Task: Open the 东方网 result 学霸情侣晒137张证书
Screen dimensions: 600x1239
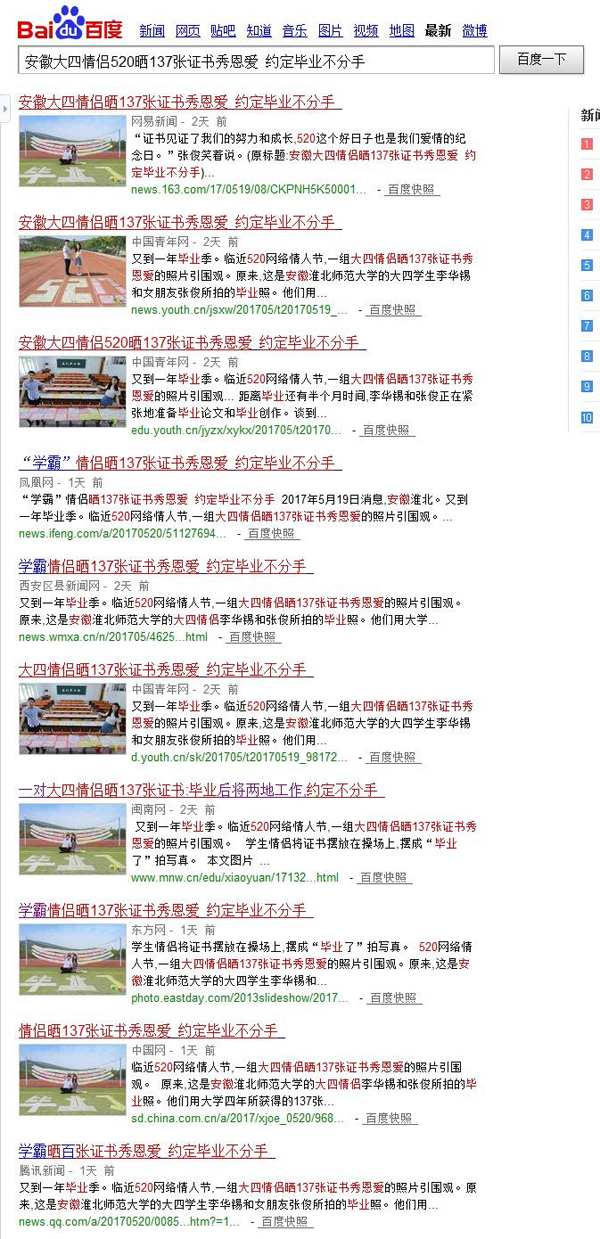Action: point(166,910)
